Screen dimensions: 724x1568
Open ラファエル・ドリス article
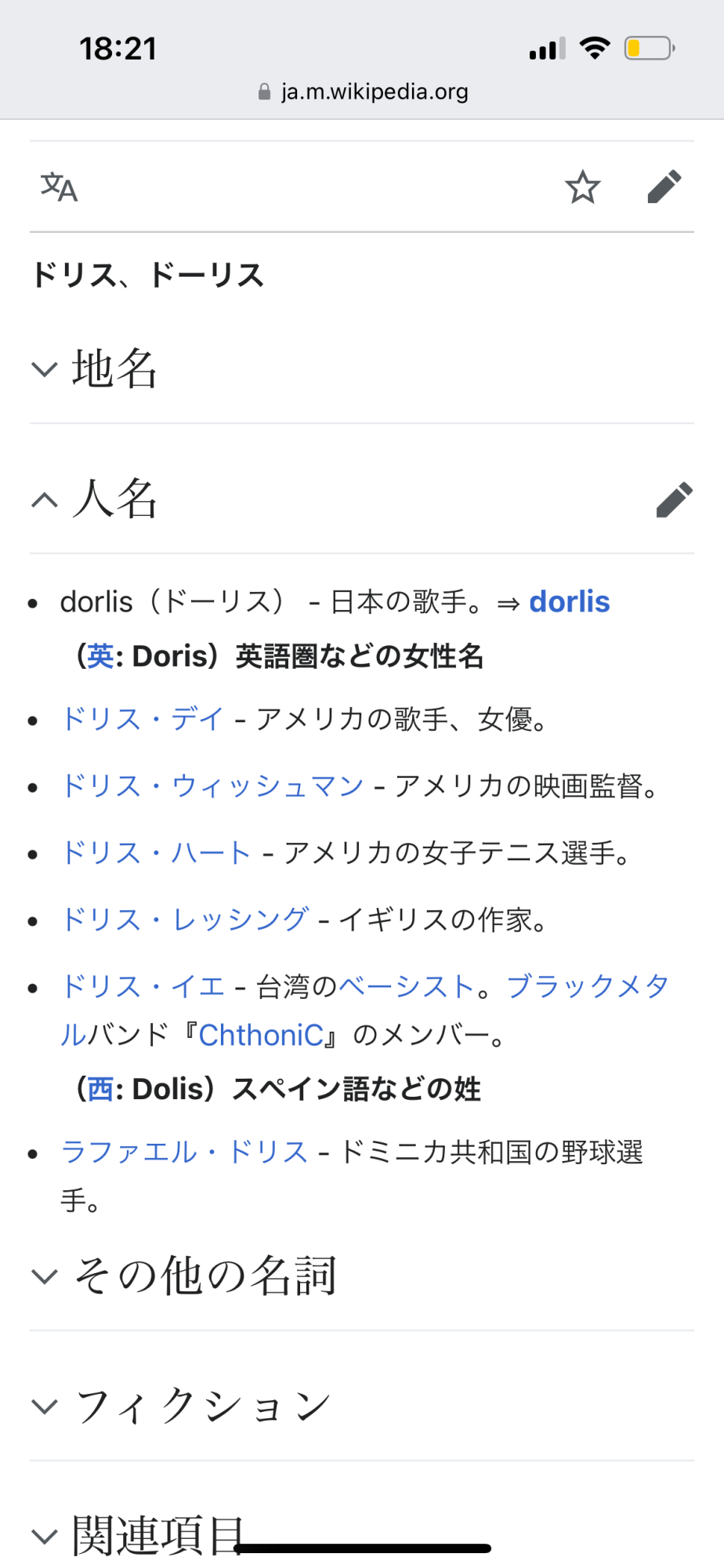click(x=185, y=1152)
